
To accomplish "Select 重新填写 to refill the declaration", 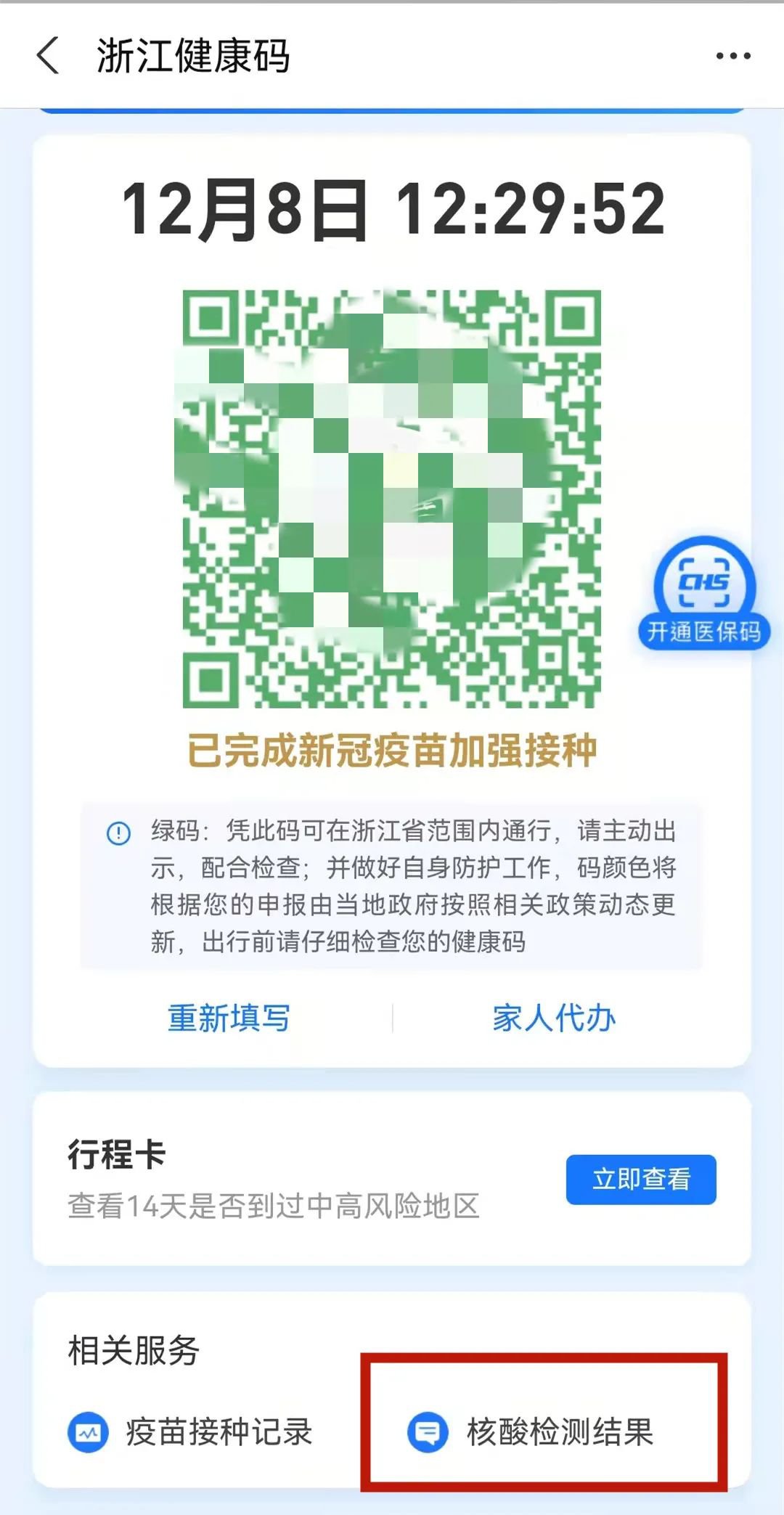I will coord(229,1018).
